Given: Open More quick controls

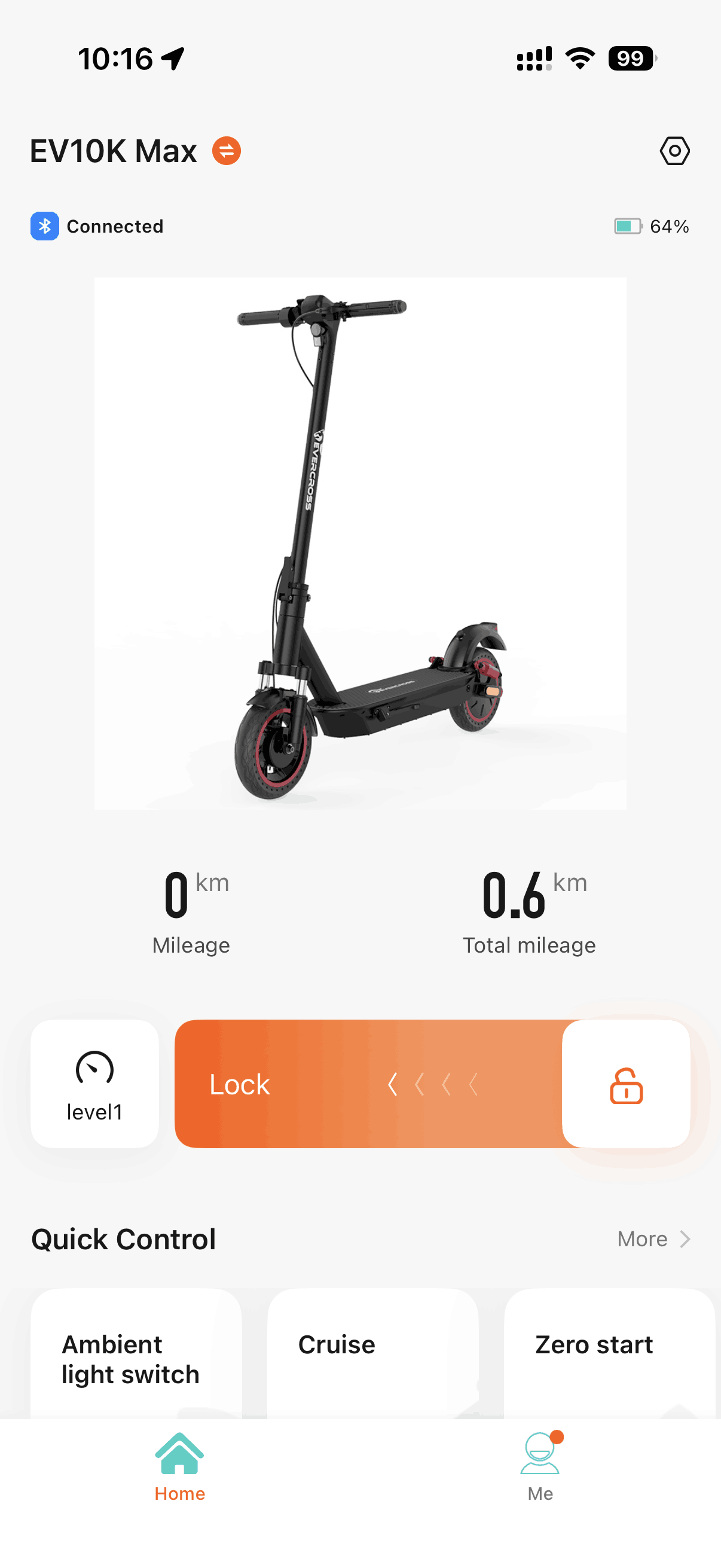Looking at the screenshot, I should click(x=653, y=1238).
